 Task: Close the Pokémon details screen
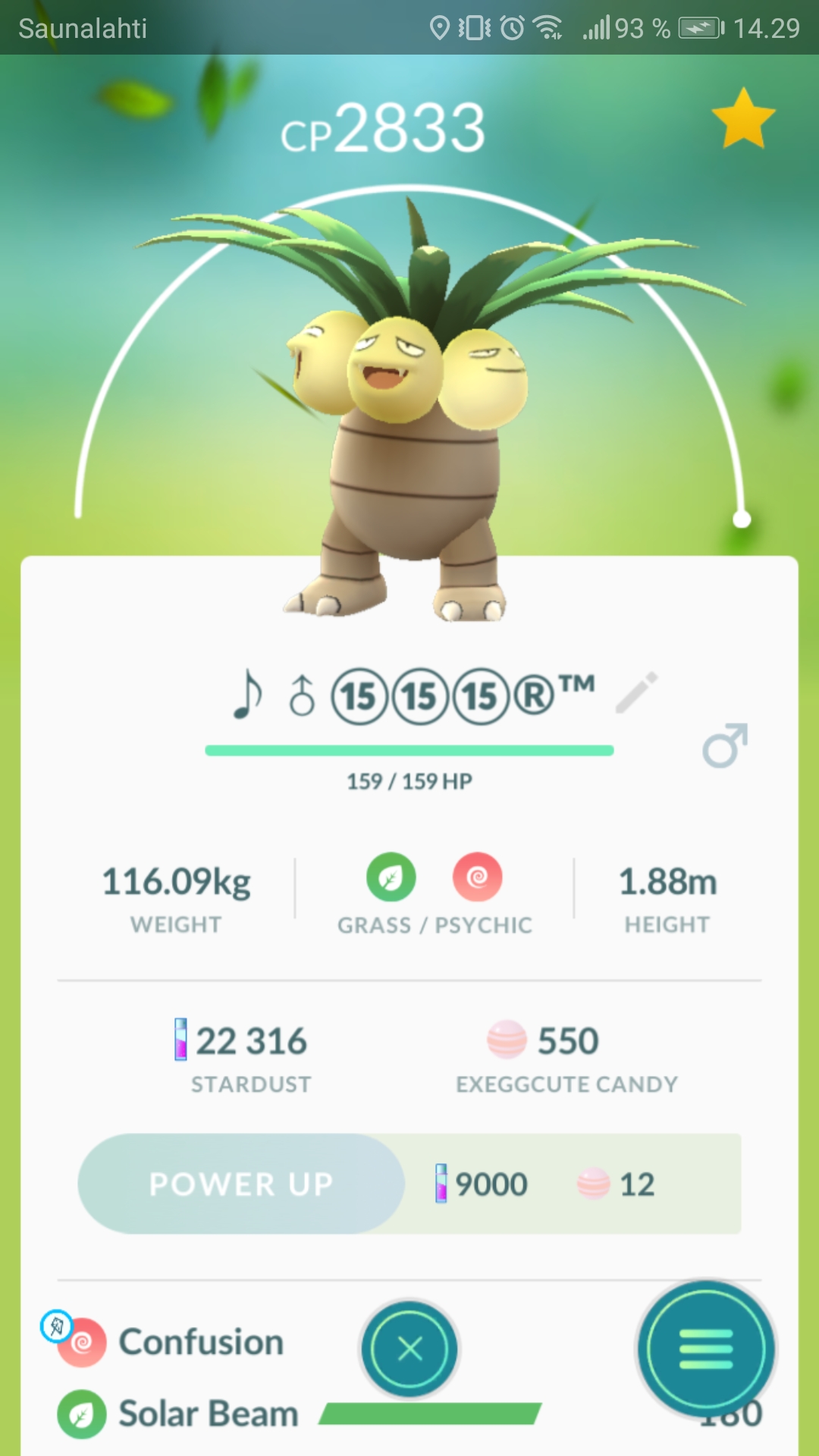point(409,1349)
